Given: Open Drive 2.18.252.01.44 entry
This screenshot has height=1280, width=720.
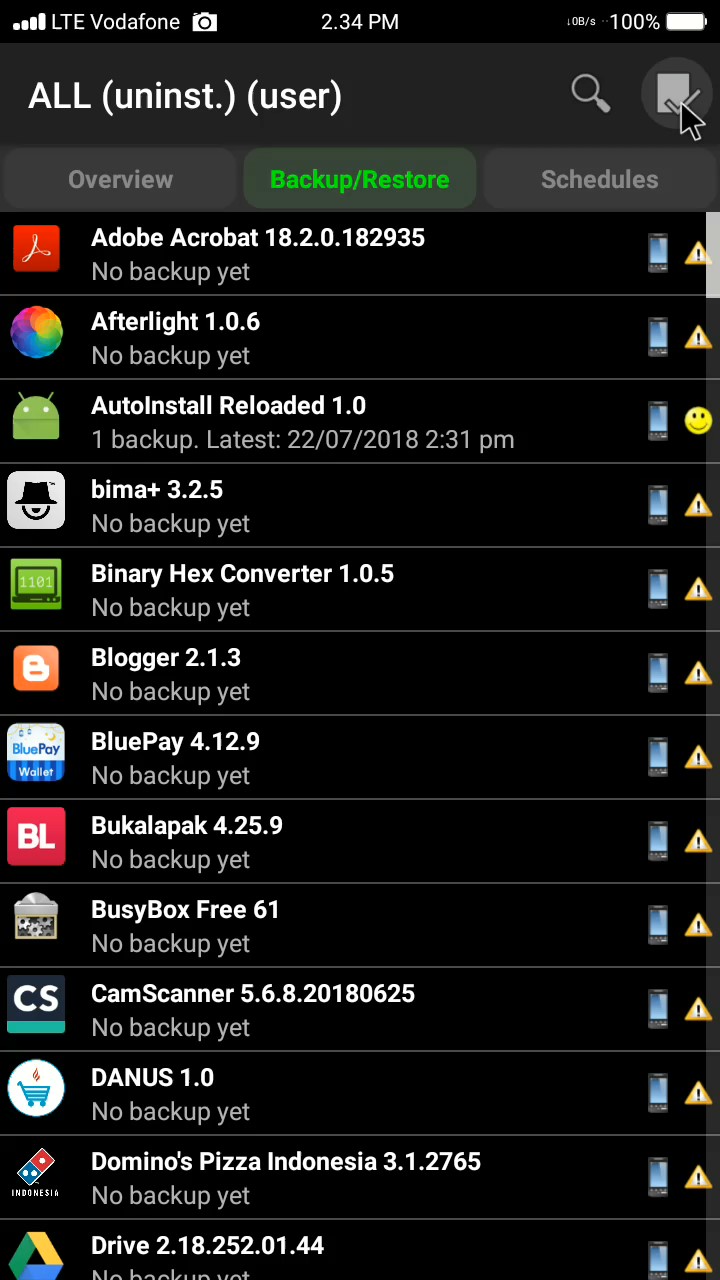Looking at the screenshot, I should tap(300, 1255).
